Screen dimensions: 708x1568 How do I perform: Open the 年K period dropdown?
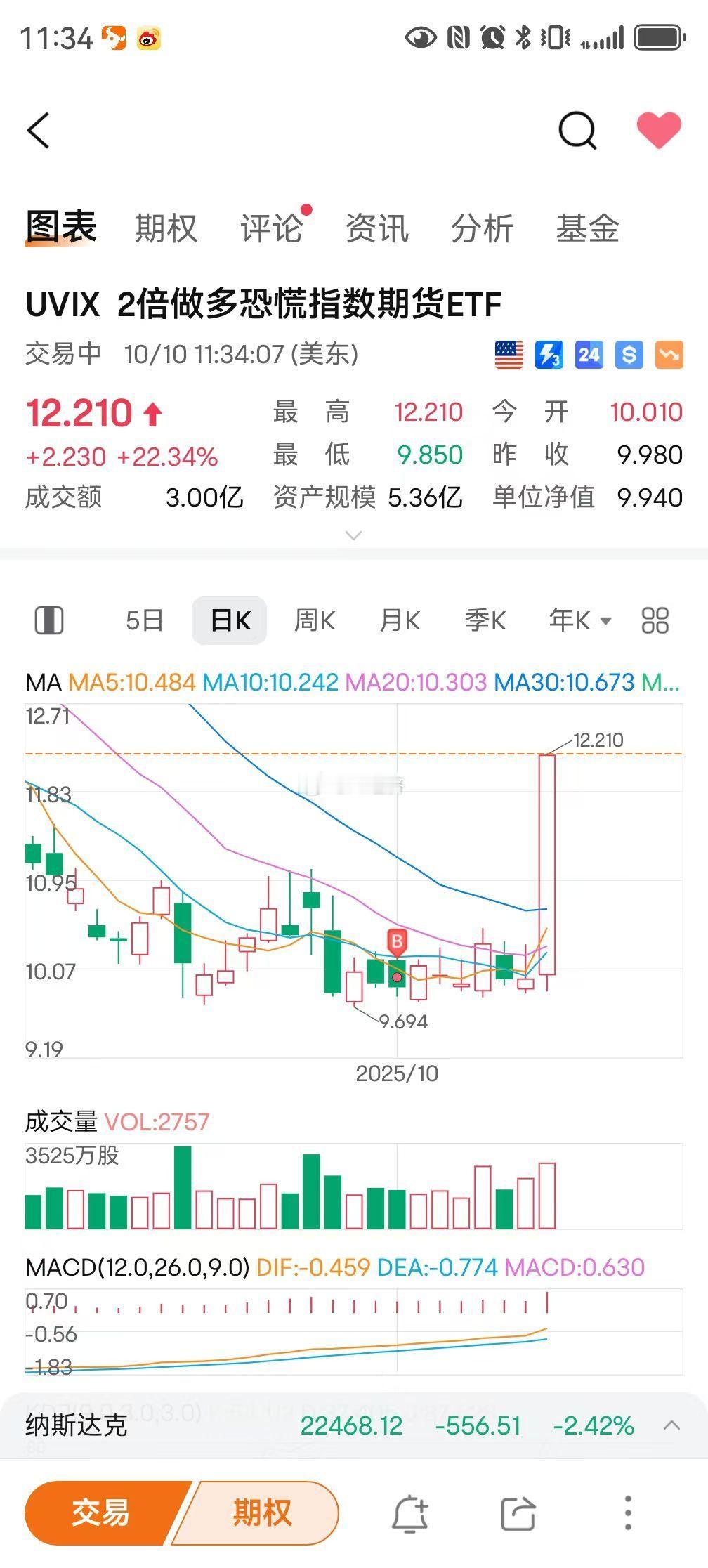579,620
